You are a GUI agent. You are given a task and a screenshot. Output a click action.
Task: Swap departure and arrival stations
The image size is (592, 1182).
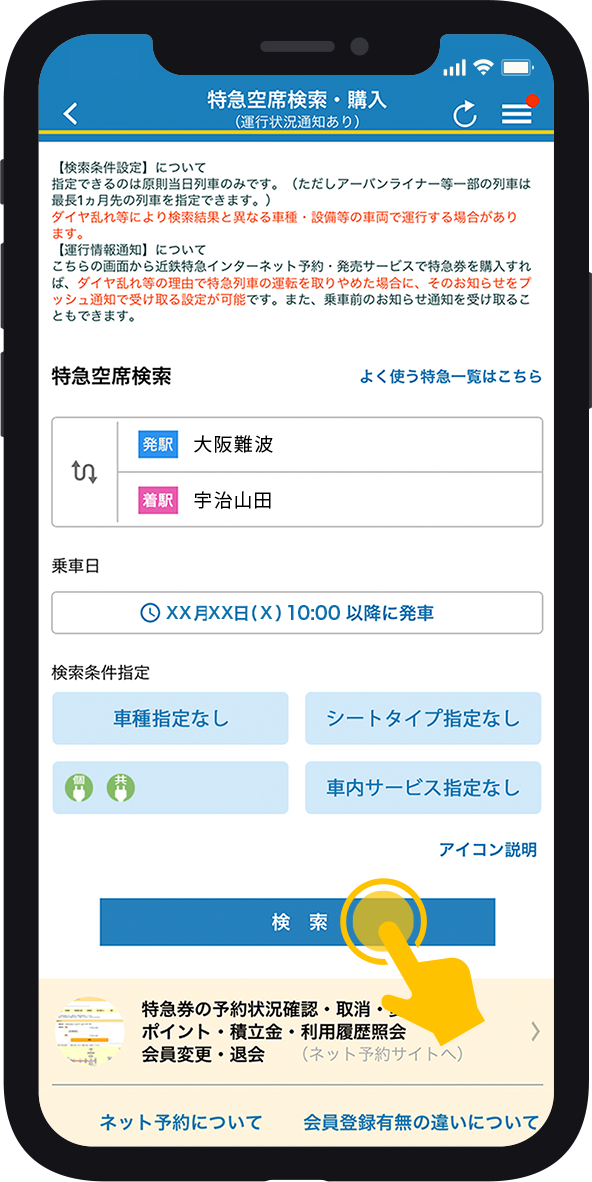(84, 472)
